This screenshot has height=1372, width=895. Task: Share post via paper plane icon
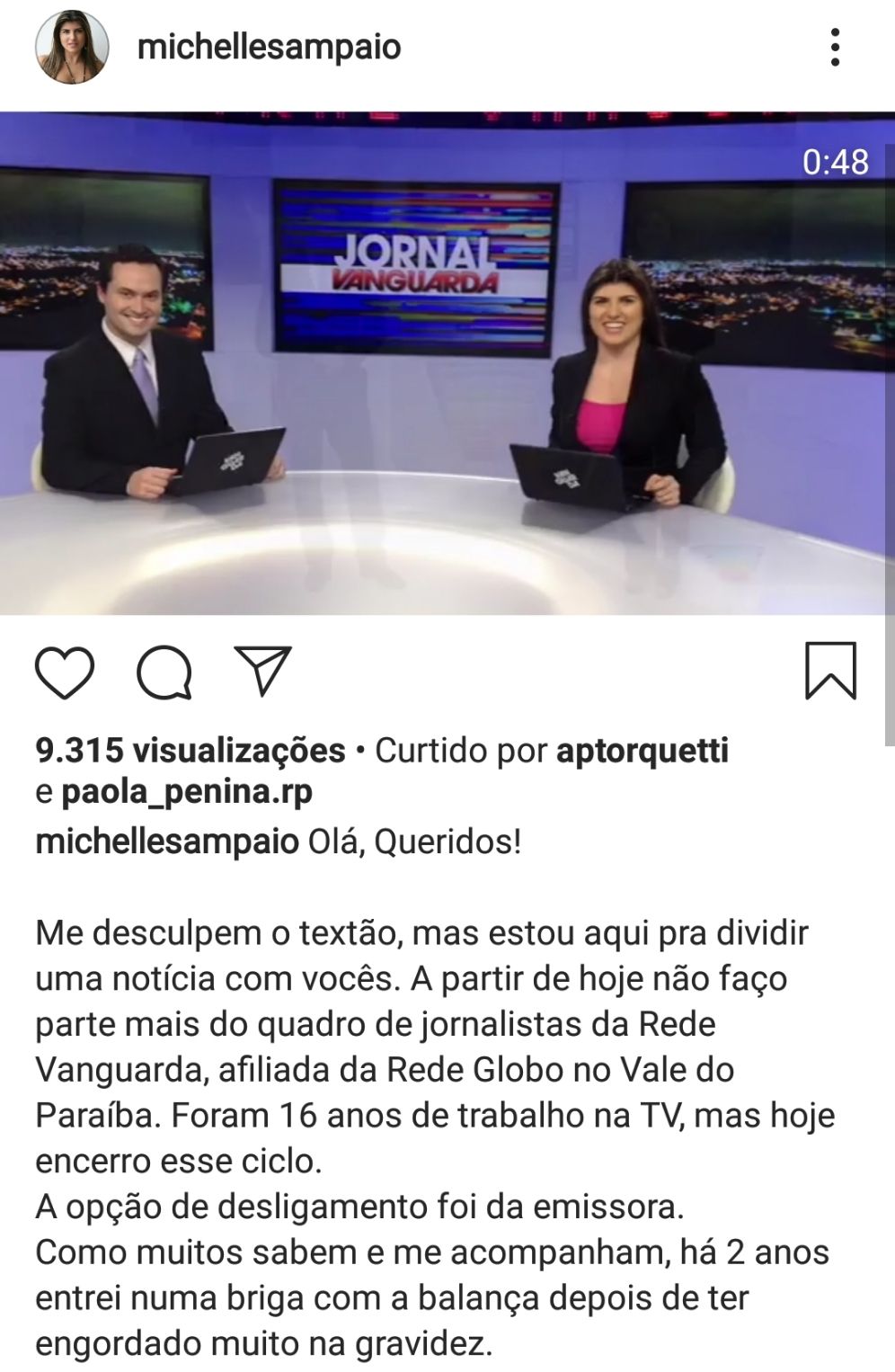point(262,671)
